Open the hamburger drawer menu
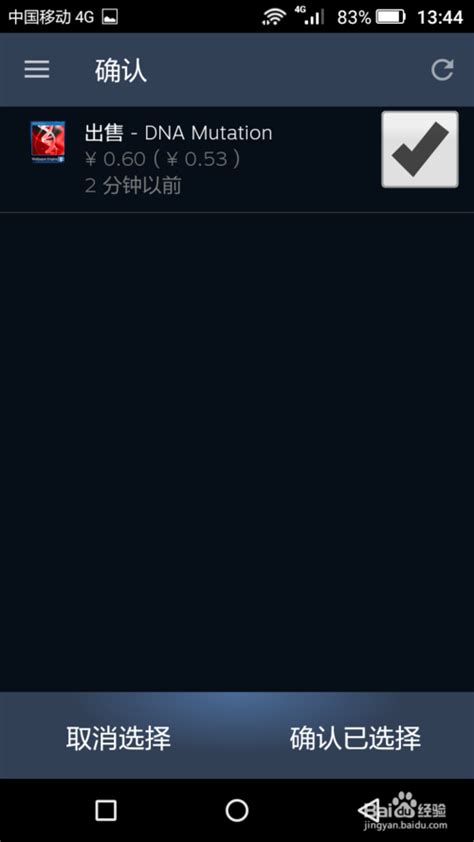 coord(37,70)
